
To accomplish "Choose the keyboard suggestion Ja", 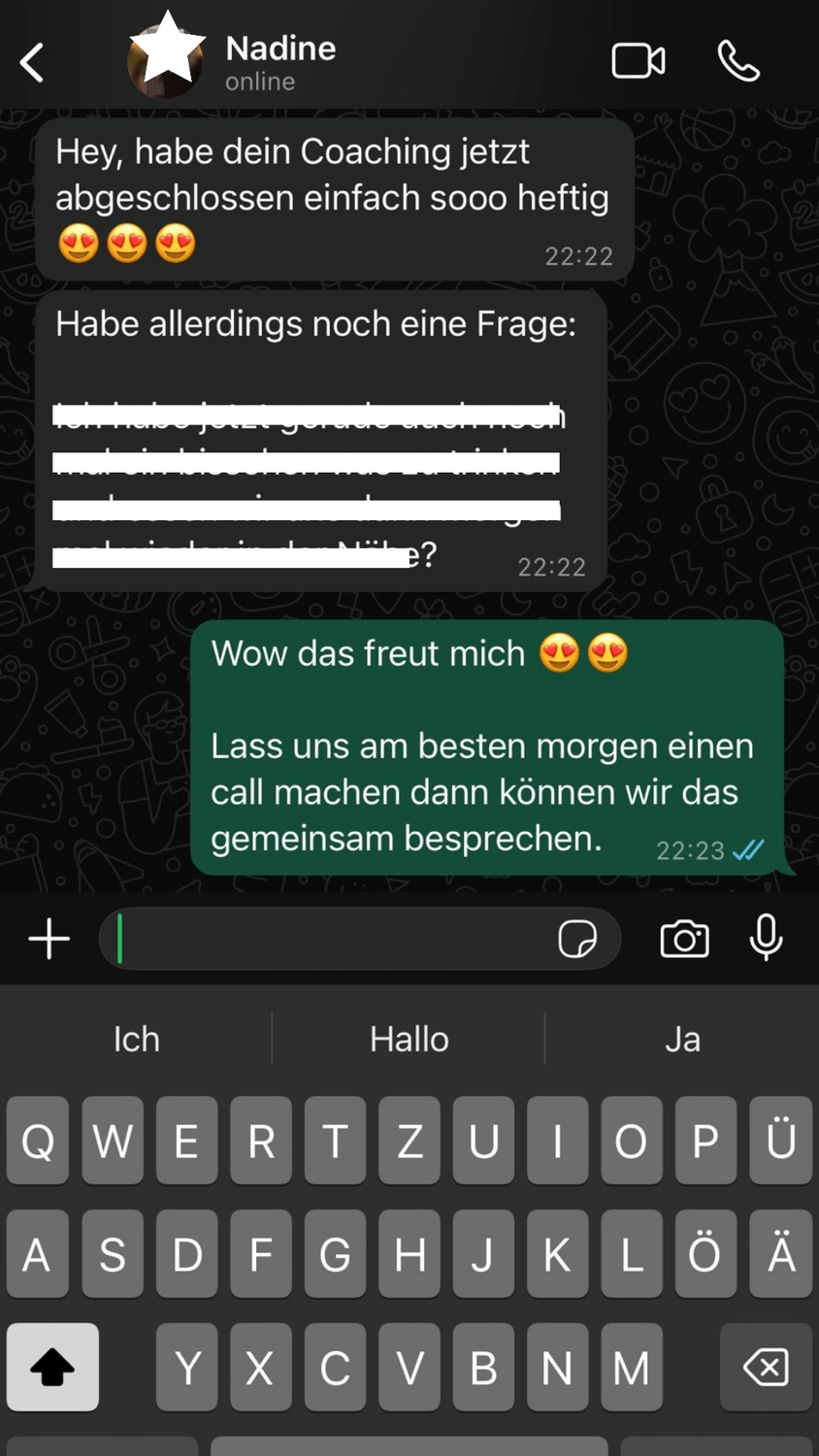I will [682, 1040].
